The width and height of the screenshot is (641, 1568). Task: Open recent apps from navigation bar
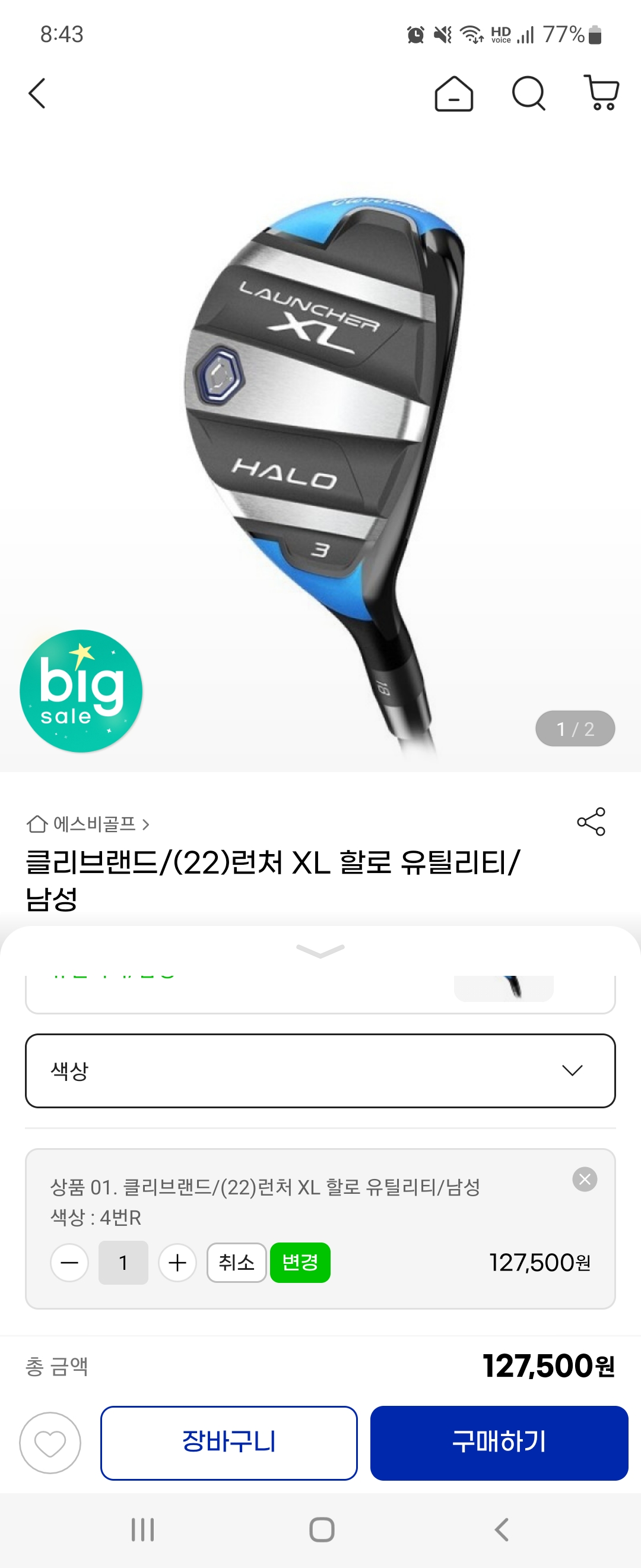pyautogui.click(x=143, y=1529)
